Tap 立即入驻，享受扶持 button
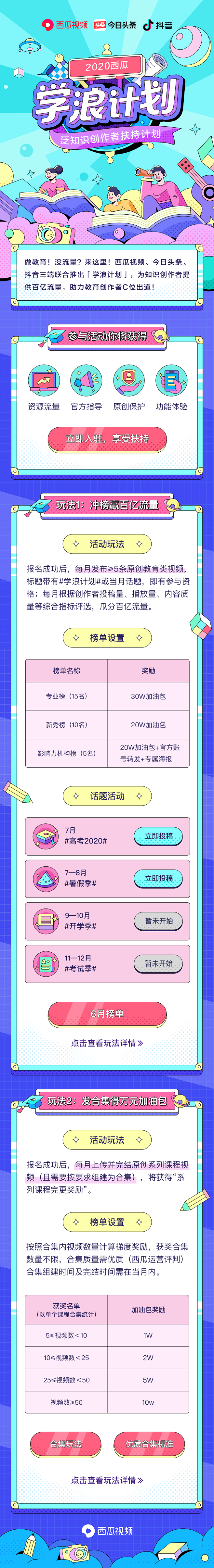The image size is (214, 1568). (107, 439)
